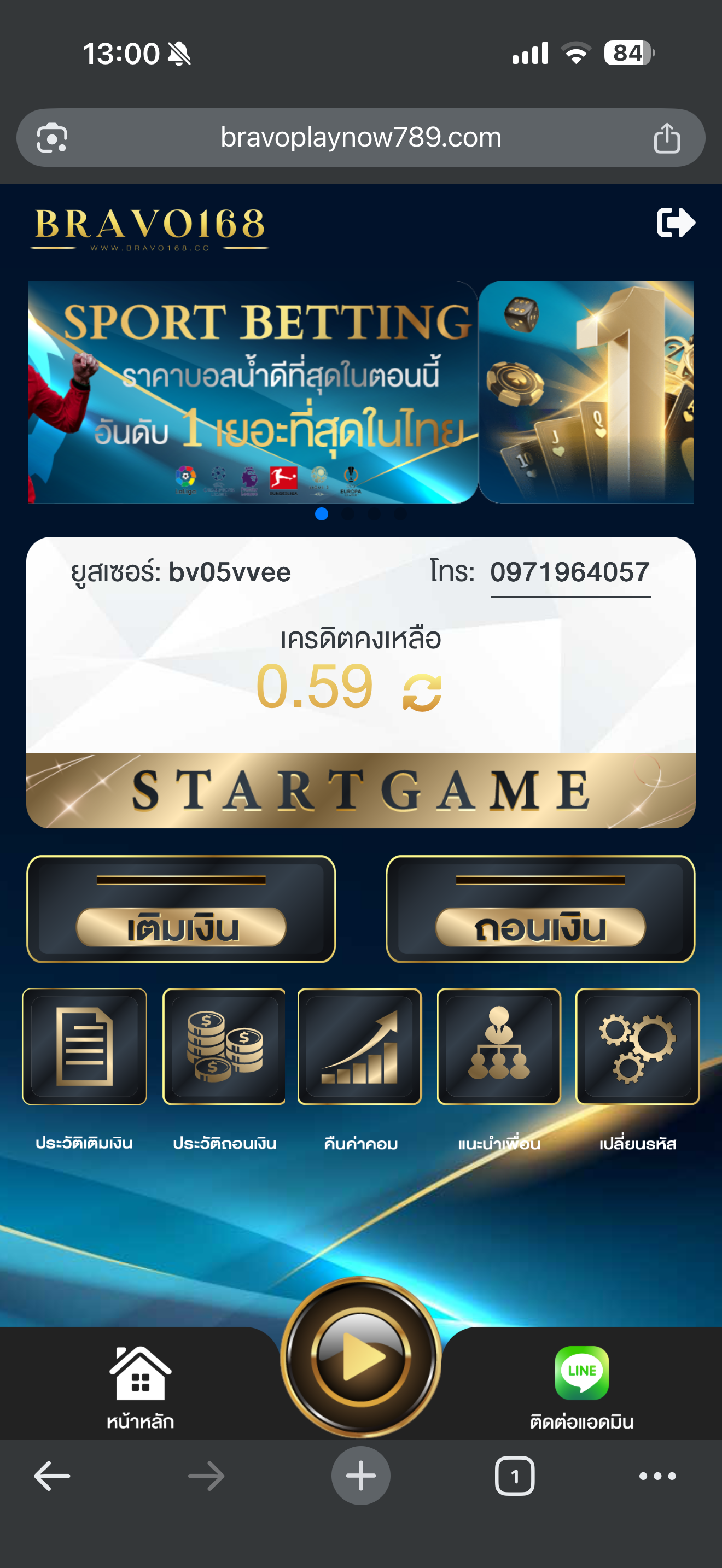Screen dimensions: 722x1568
Task: Open a new browser tab
Action: 360,1476
